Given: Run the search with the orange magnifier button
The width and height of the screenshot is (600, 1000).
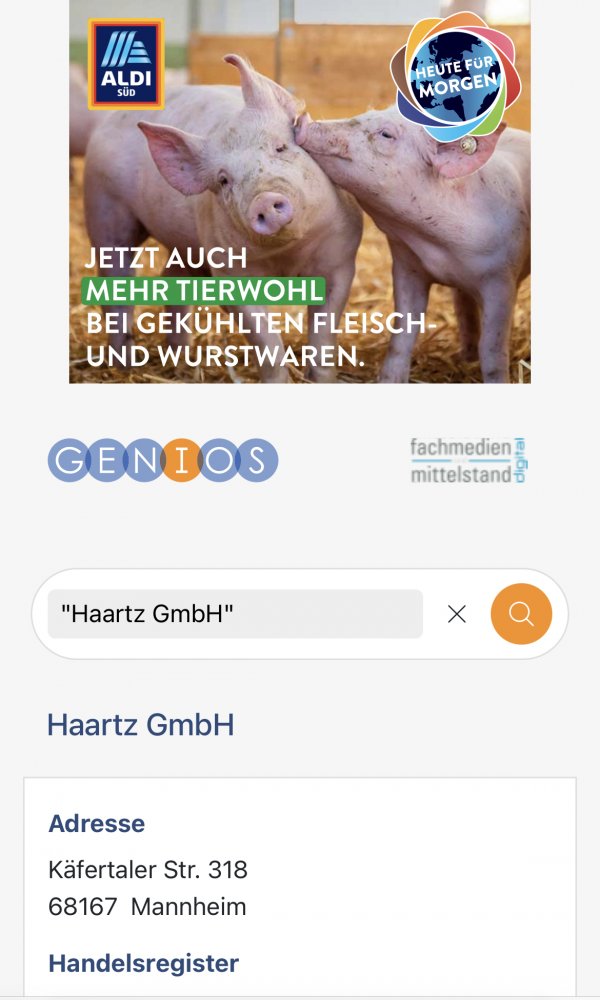Looking at the screenshot, I should (x=521, y=614).
